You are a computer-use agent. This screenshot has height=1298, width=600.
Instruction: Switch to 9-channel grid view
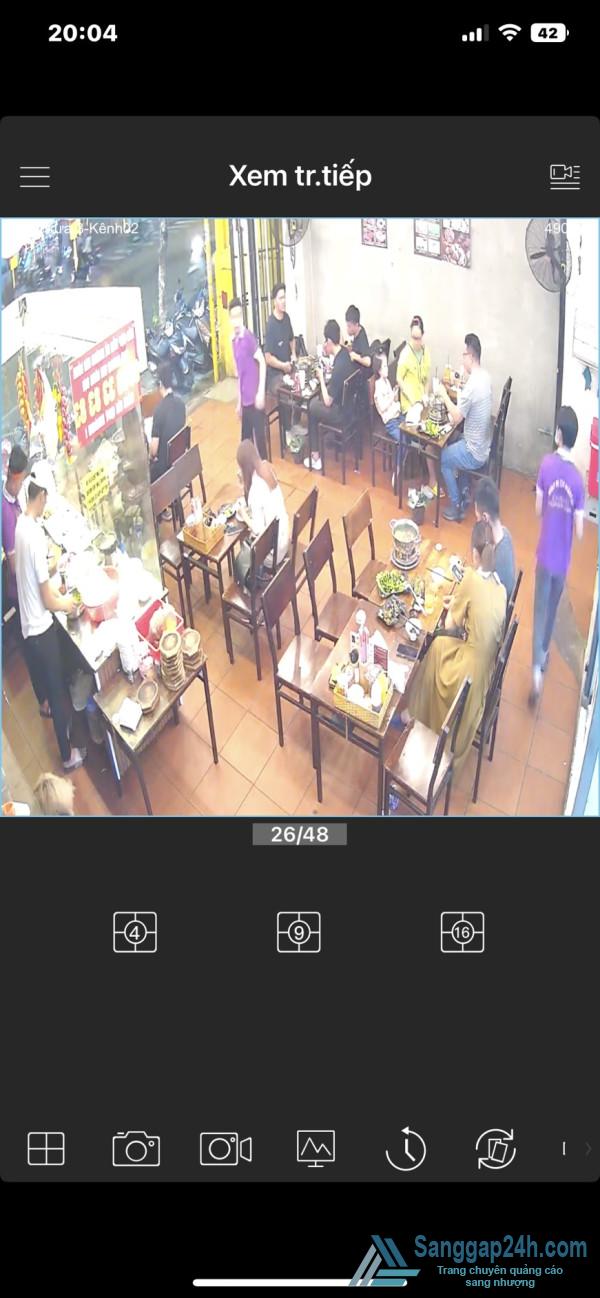click(298, 932)
